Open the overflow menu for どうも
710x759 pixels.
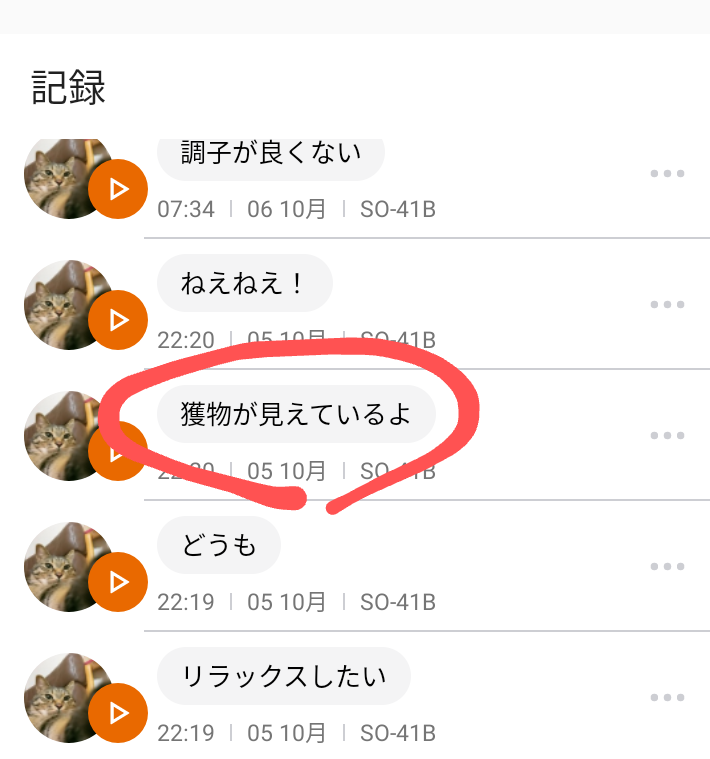point(667,567)
